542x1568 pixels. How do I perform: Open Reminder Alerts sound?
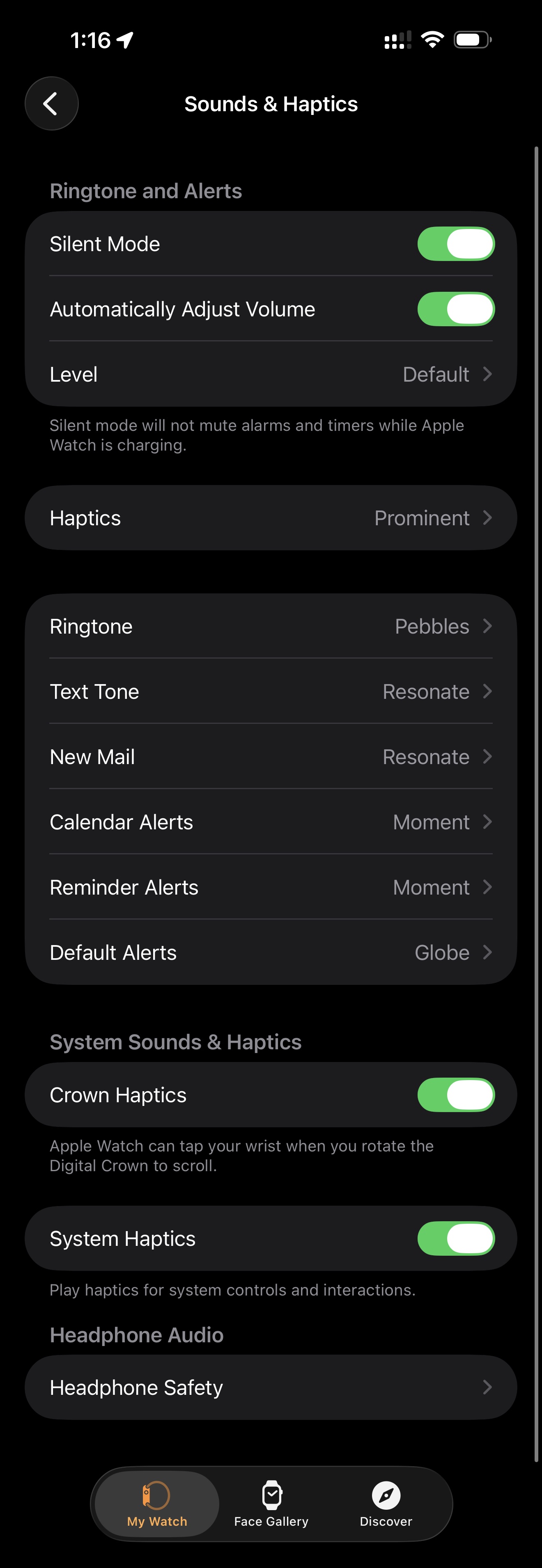(271, 887)
